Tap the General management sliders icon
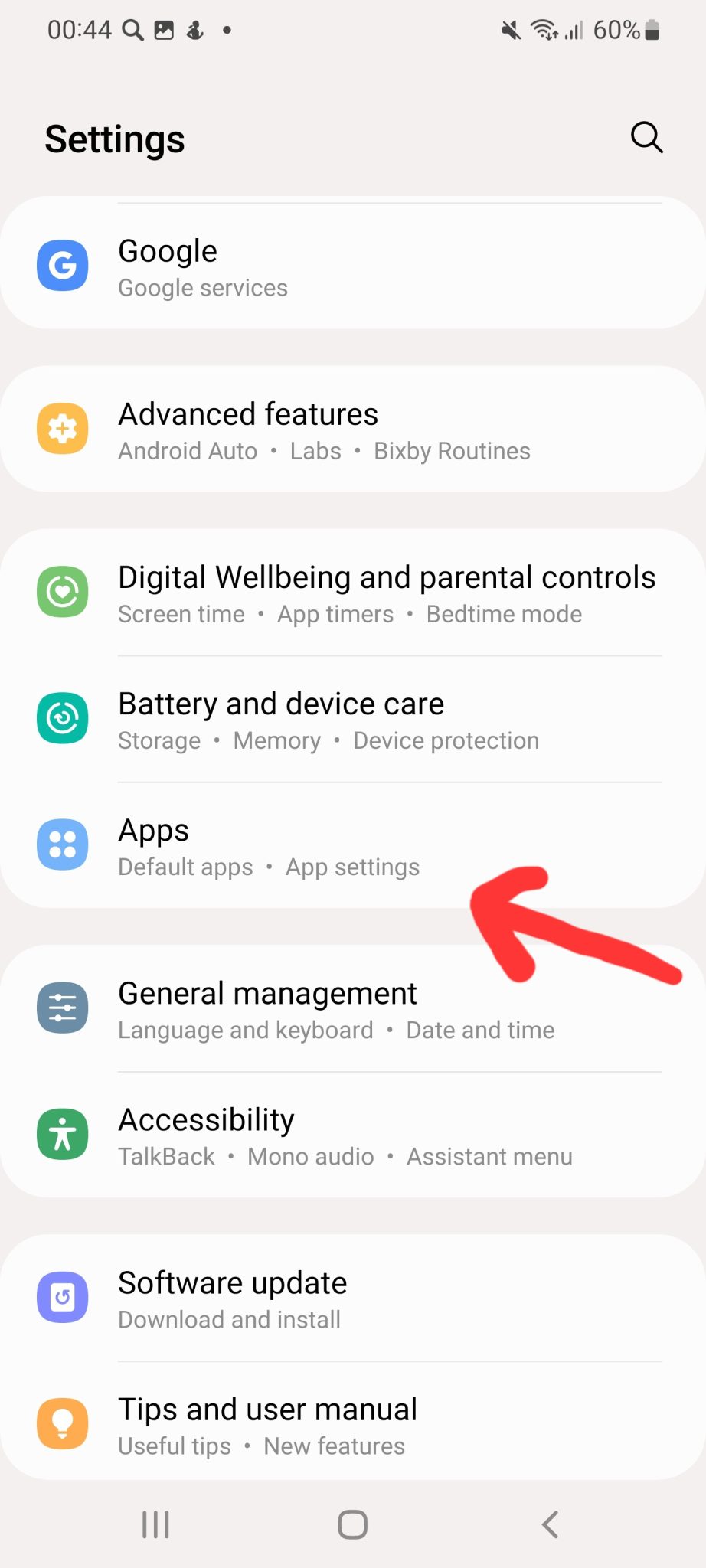Viewport: 706px width, 1568px height. click(x=62, y=1008)
